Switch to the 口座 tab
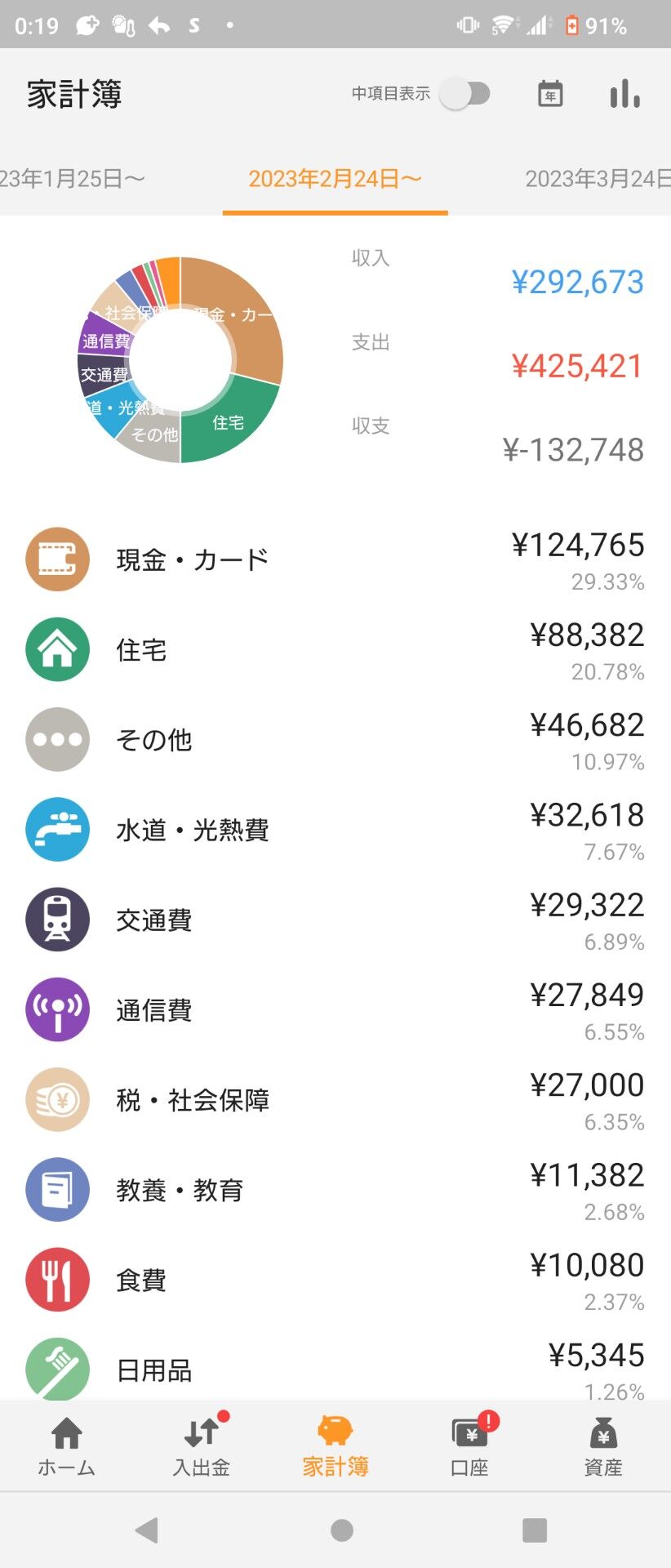Viewport: 671px width, 1568px height. click(469, 1445)
